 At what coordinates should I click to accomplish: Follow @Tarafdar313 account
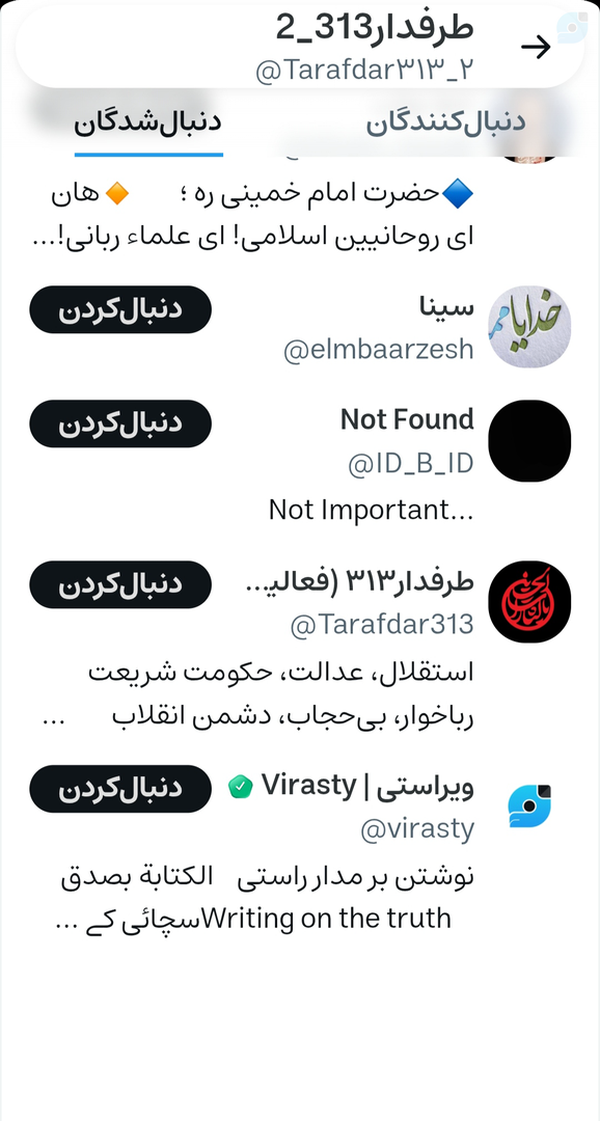tap(120, 585)
